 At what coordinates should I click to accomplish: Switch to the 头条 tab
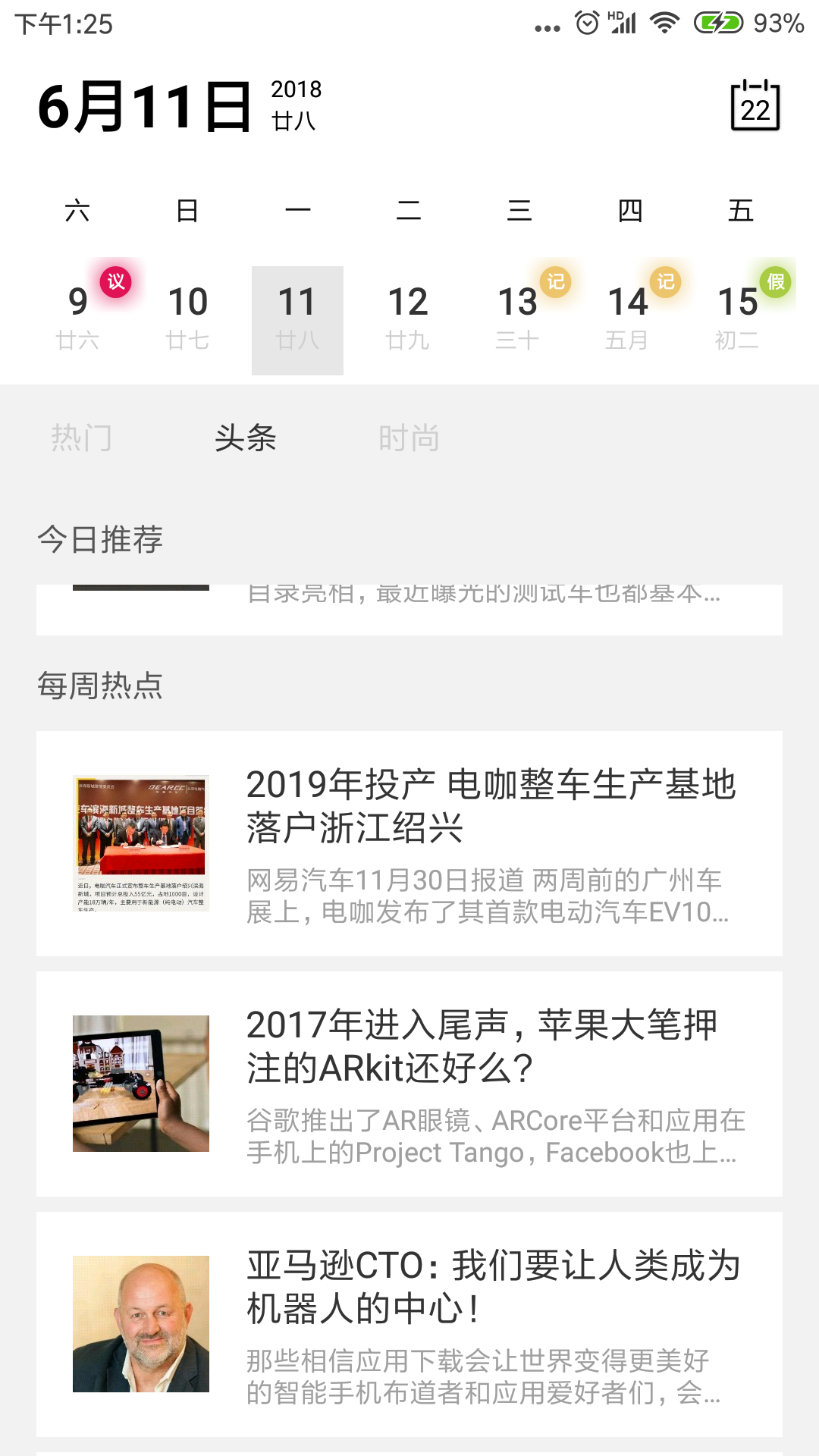coord(246,438)
